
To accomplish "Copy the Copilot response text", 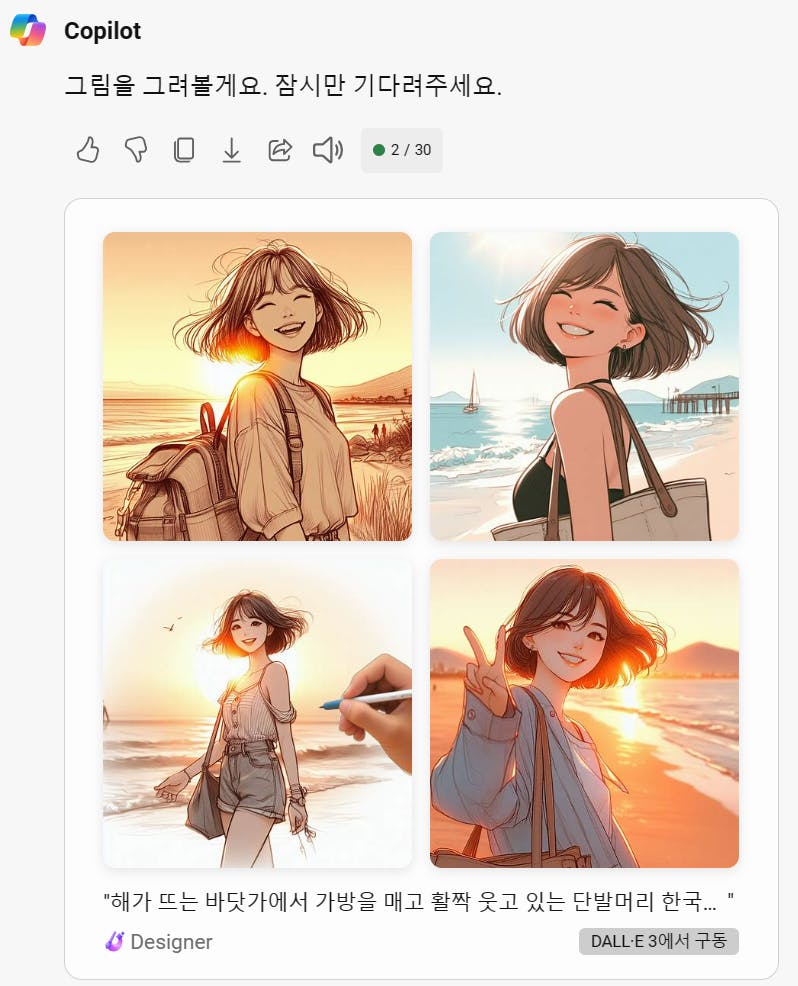I will click(183, 150).
